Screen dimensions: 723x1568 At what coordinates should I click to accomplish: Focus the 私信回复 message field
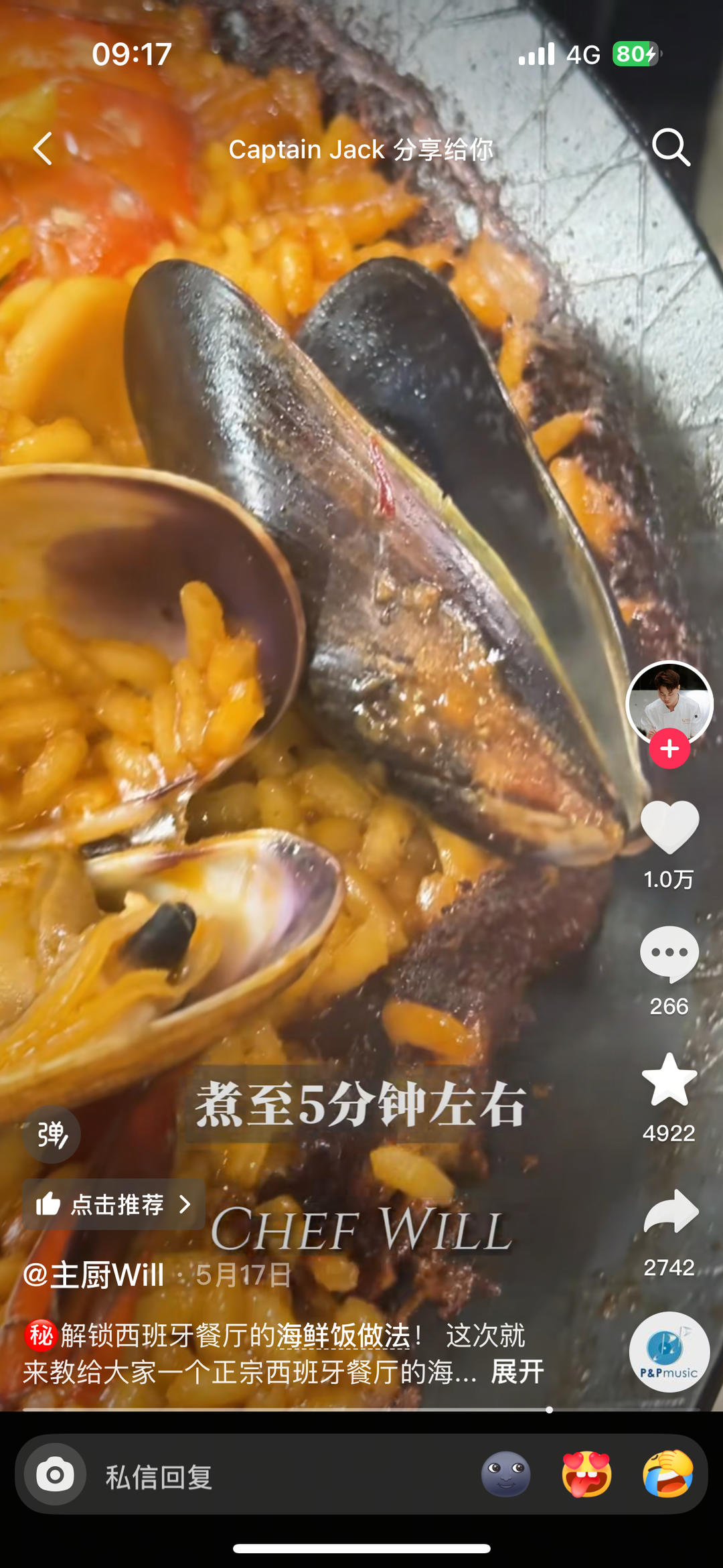pyautogui.click(x=268, y=1476)
